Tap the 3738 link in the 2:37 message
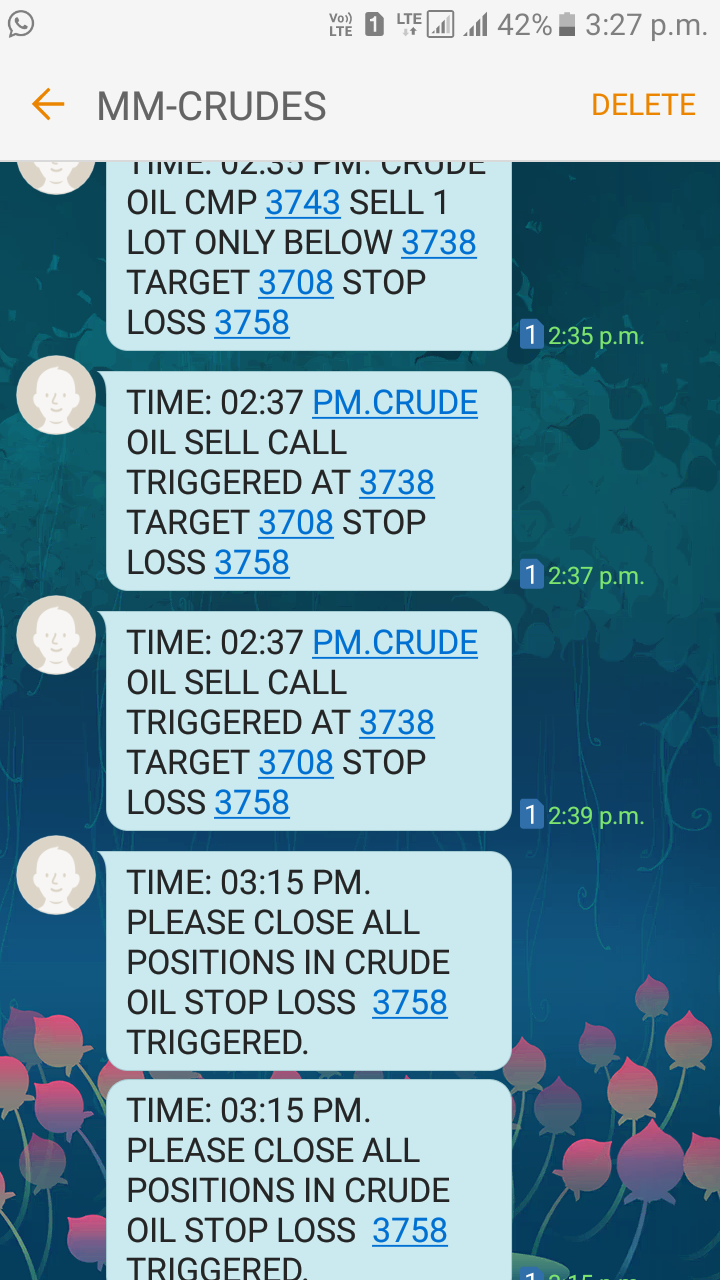Screen dimensions: 720x1280 click(396, 483)
